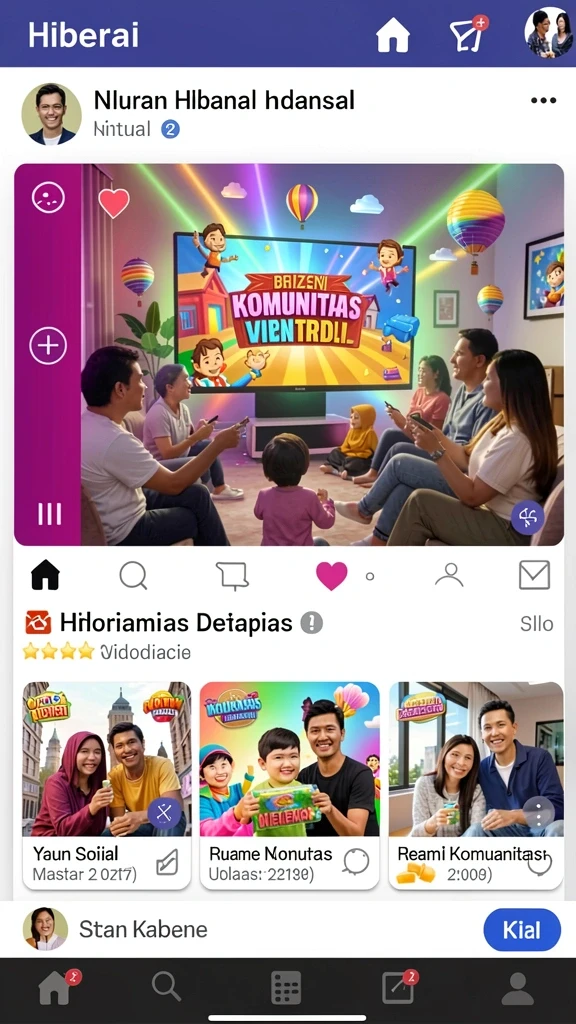Open the search magnifier under the post
This screenshot has height=1024, width=576.
(133, 576)
